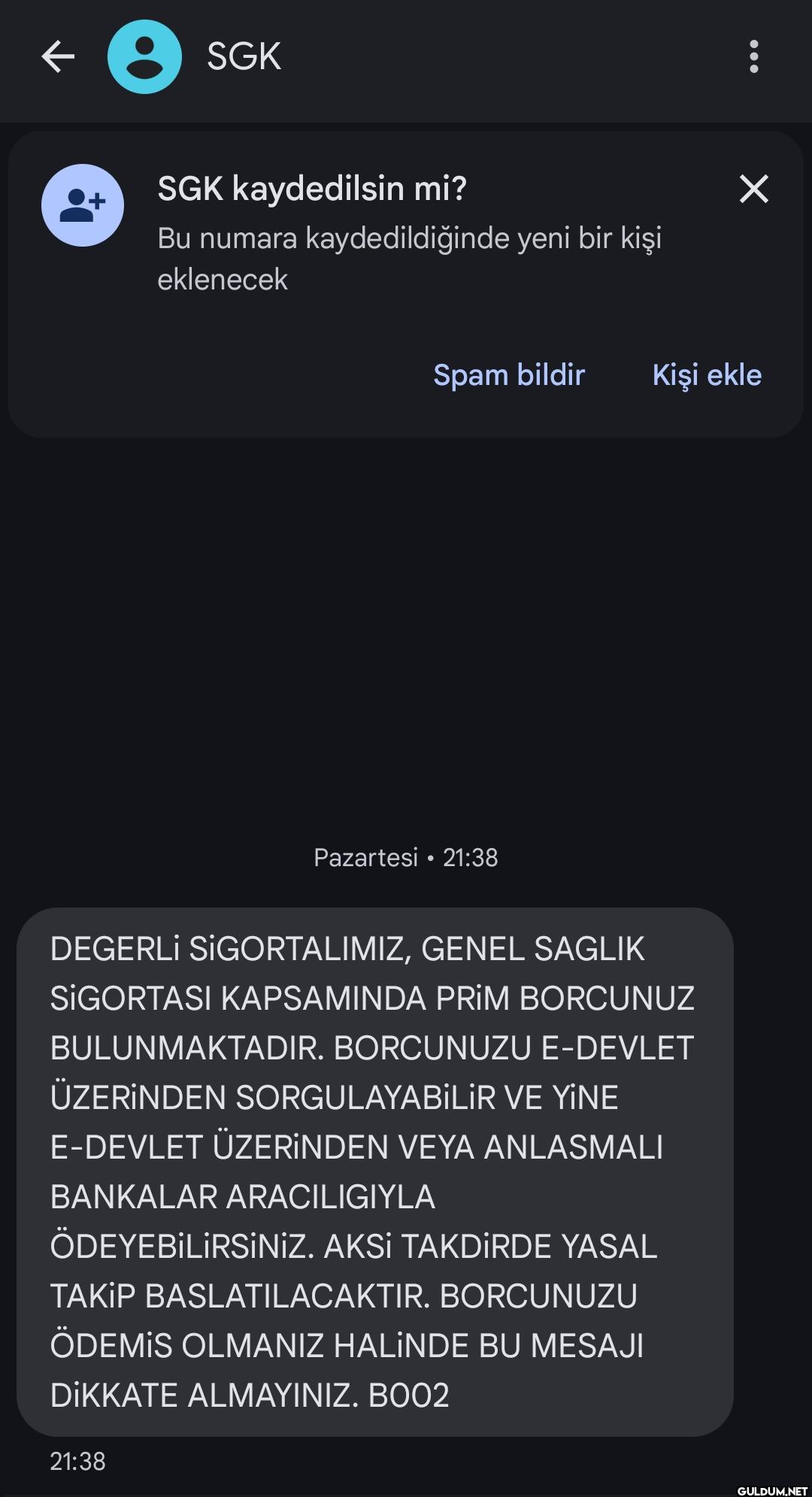The height and width of the screenshot is (1497, 812).
Task: Open the three-dot overflow menu
Action: [x=753, y=57]
